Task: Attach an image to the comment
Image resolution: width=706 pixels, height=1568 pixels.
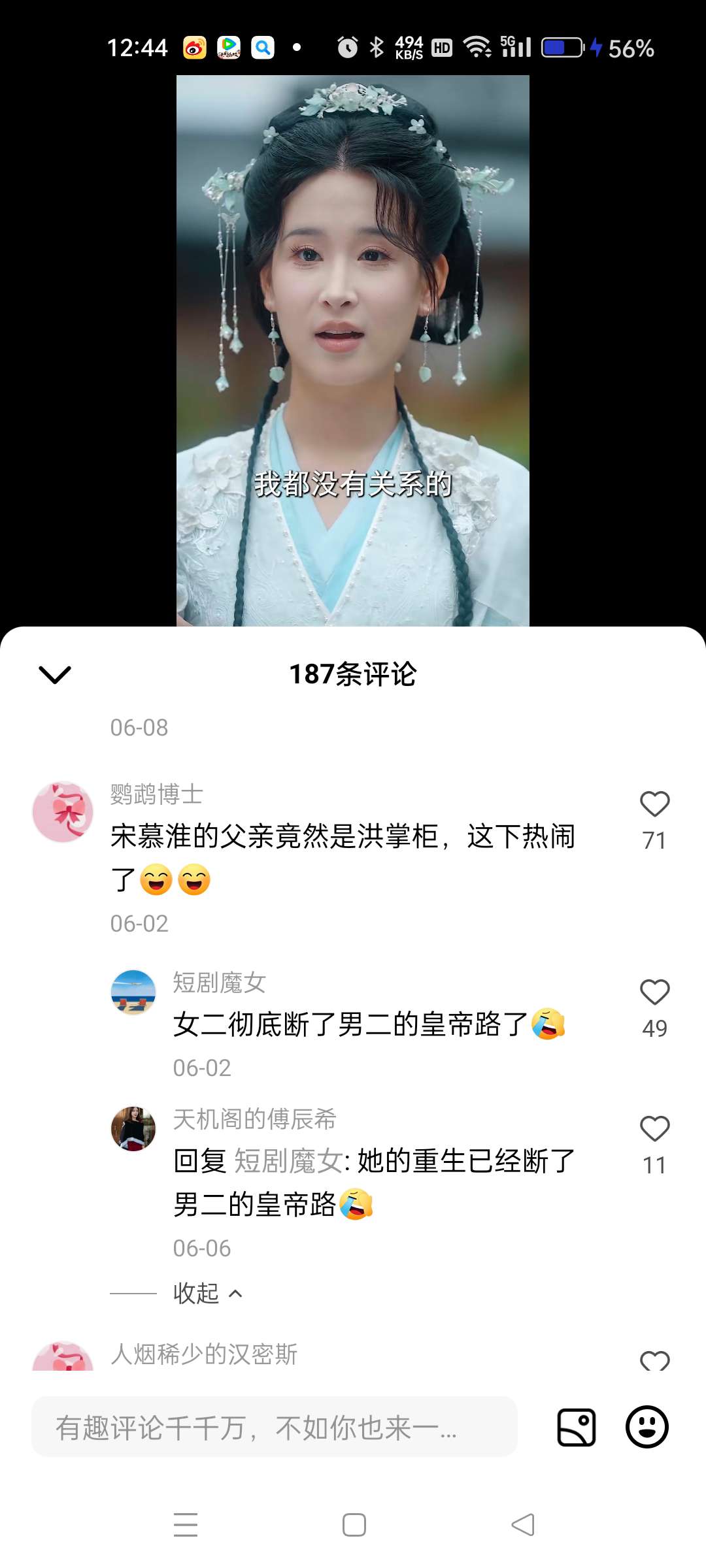Action: tap(576, 1427)
